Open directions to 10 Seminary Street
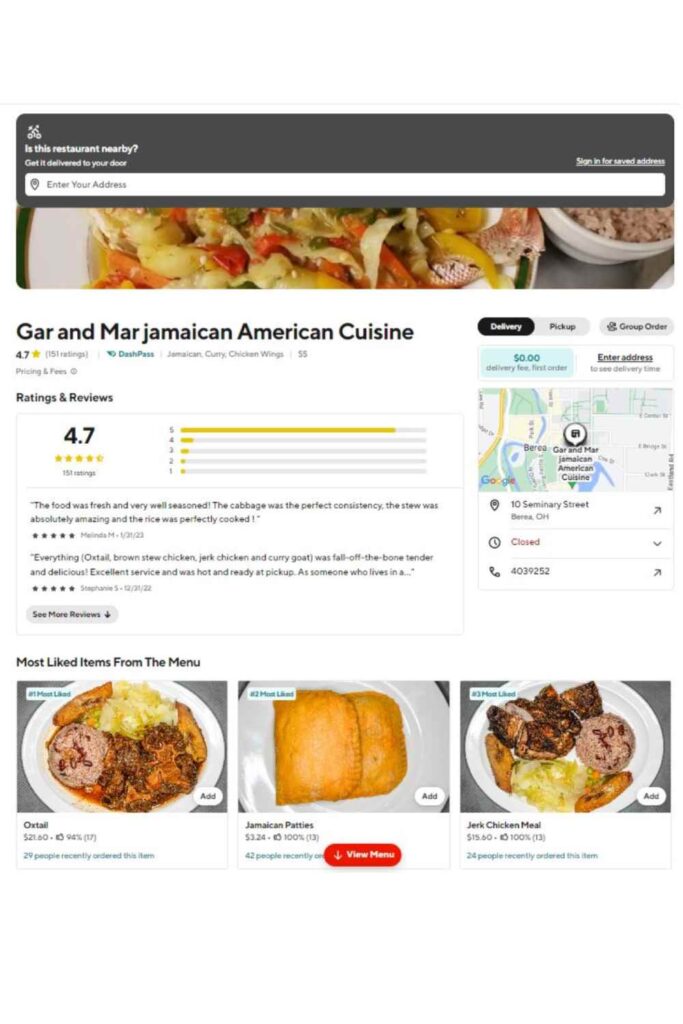Screen dimensions: 683x1024 pyautogui.click(x=657, y=510)
